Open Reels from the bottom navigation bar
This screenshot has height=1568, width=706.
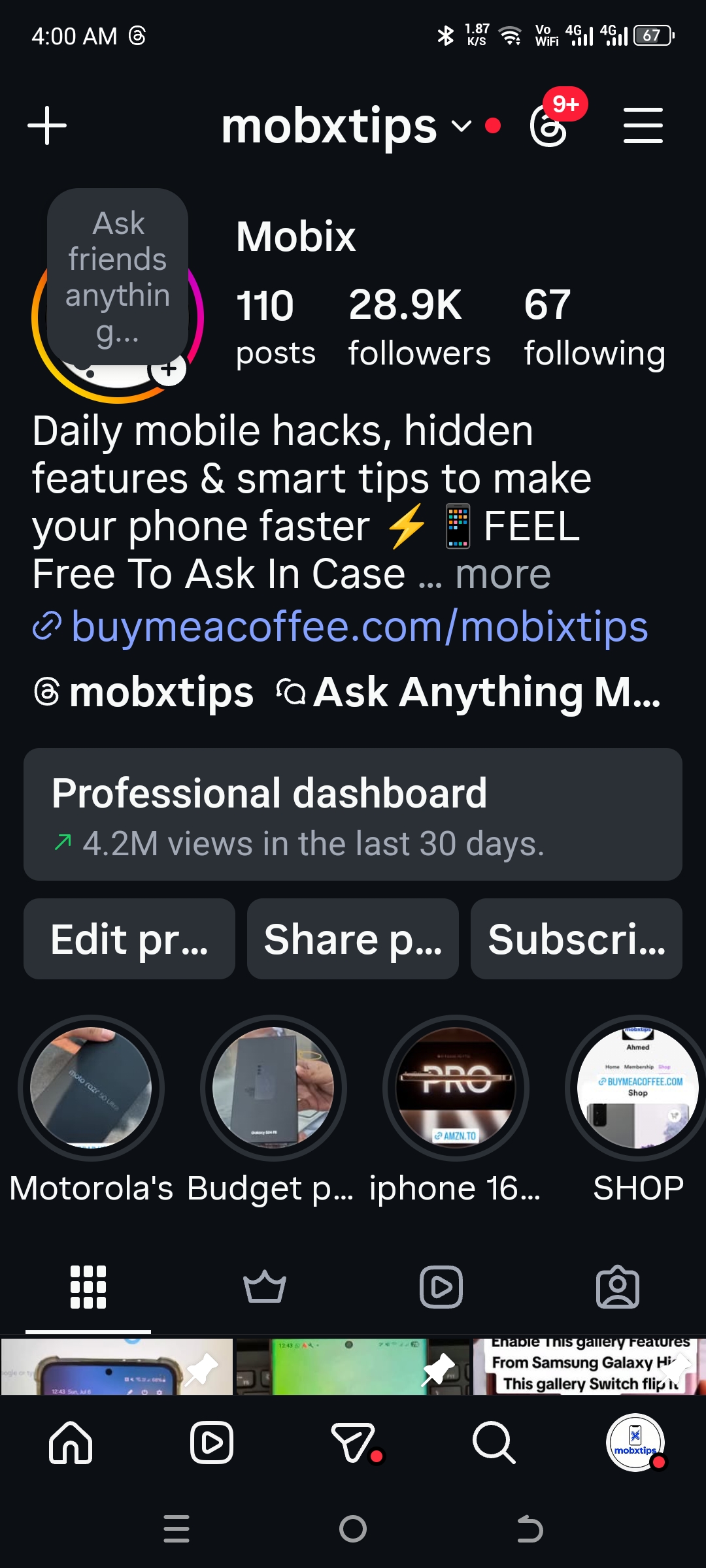tap(212, 1443)
